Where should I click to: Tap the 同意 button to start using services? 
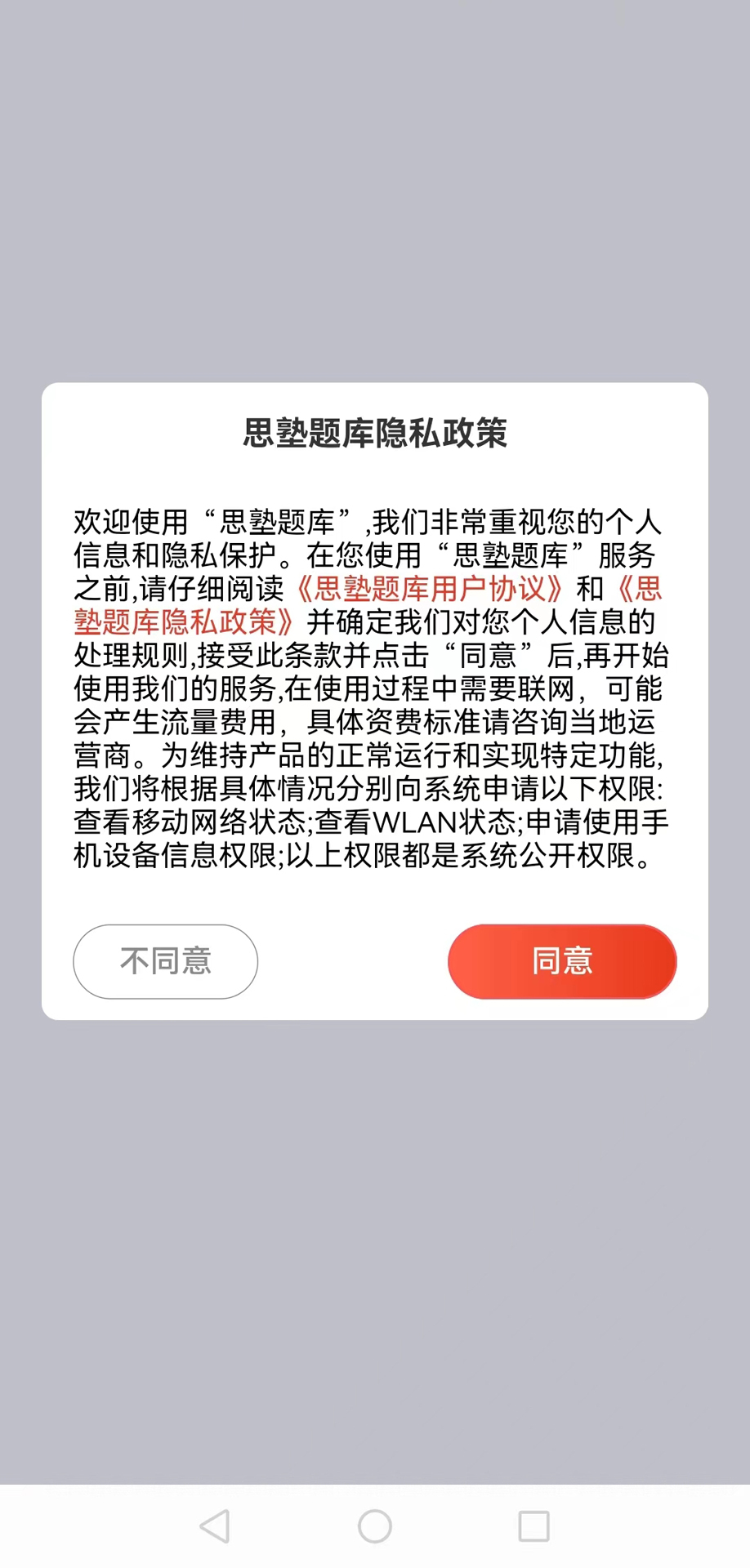pos(561,961)
